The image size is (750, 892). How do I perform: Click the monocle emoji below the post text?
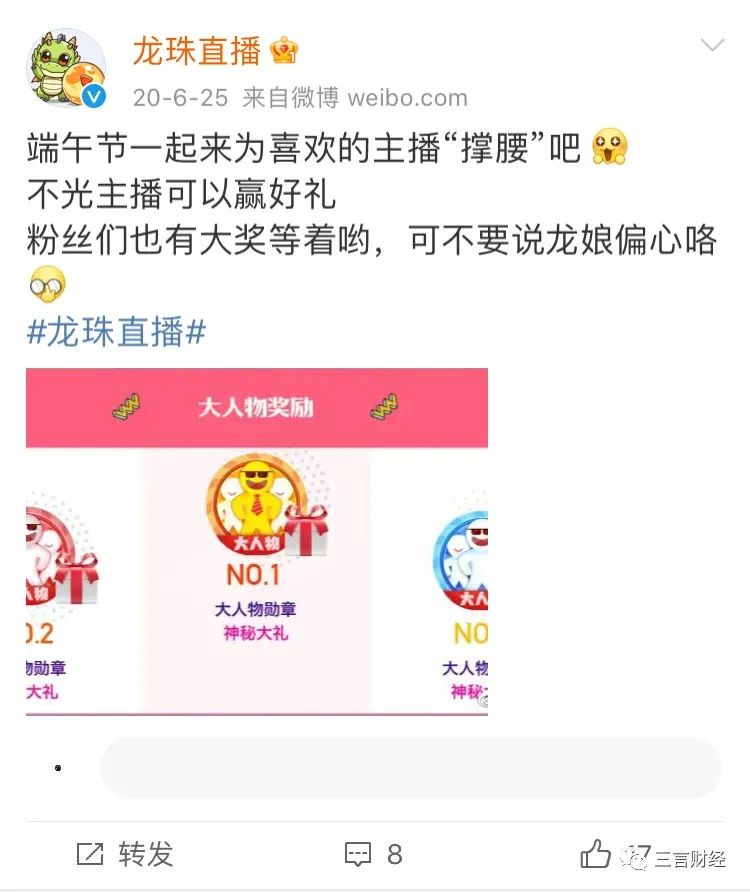[x=47, y=285]
